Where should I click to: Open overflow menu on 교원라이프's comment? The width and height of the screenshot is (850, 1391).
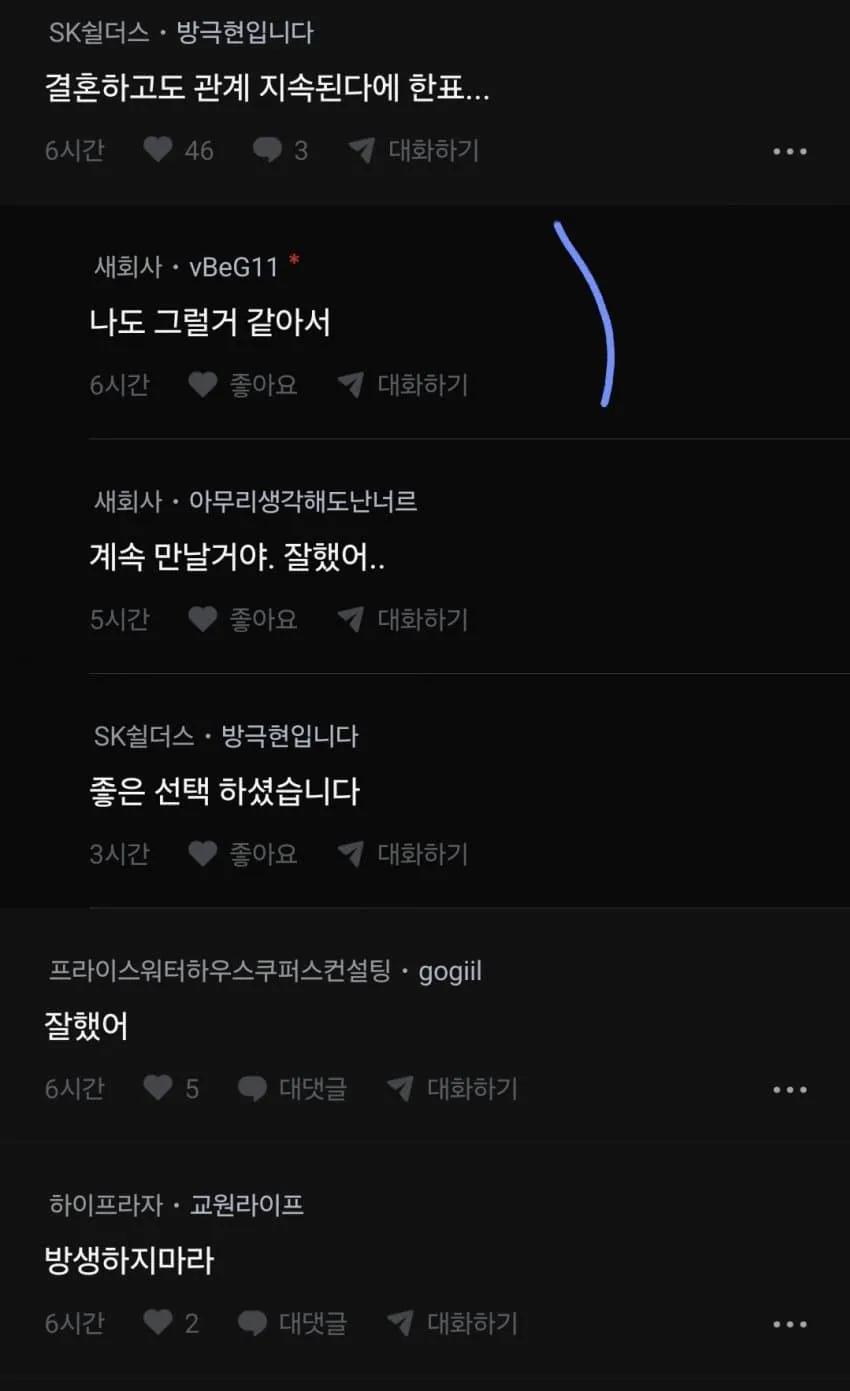click(x=789, y=1325)
